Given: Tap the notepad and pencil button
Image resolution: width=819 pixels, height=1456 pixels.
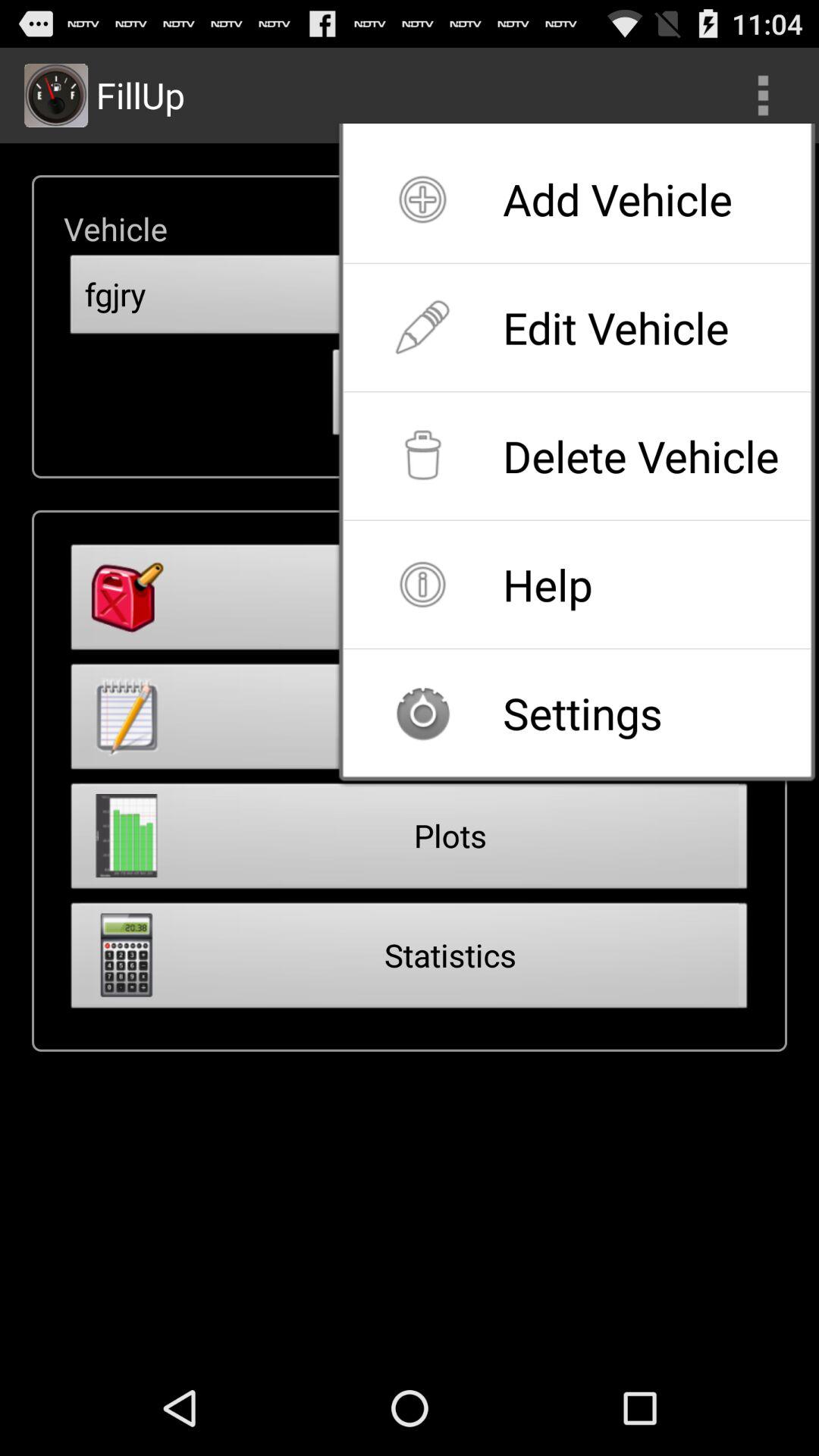Looking at the screenshot, I should [x=205, y=717].
